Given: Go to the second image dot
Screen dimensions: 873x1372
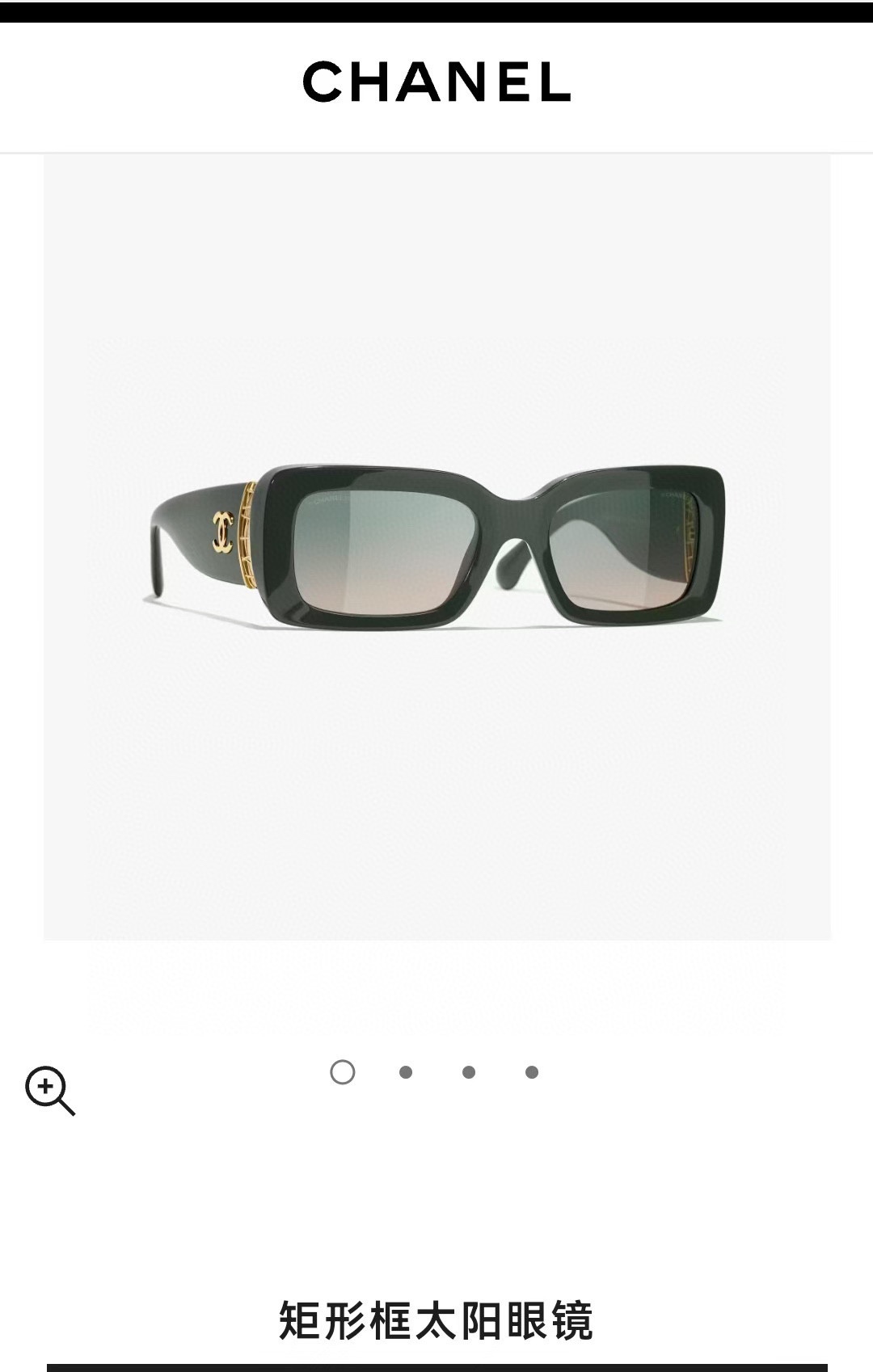Looking at the screenshot, I should (x=406, y=1072).
